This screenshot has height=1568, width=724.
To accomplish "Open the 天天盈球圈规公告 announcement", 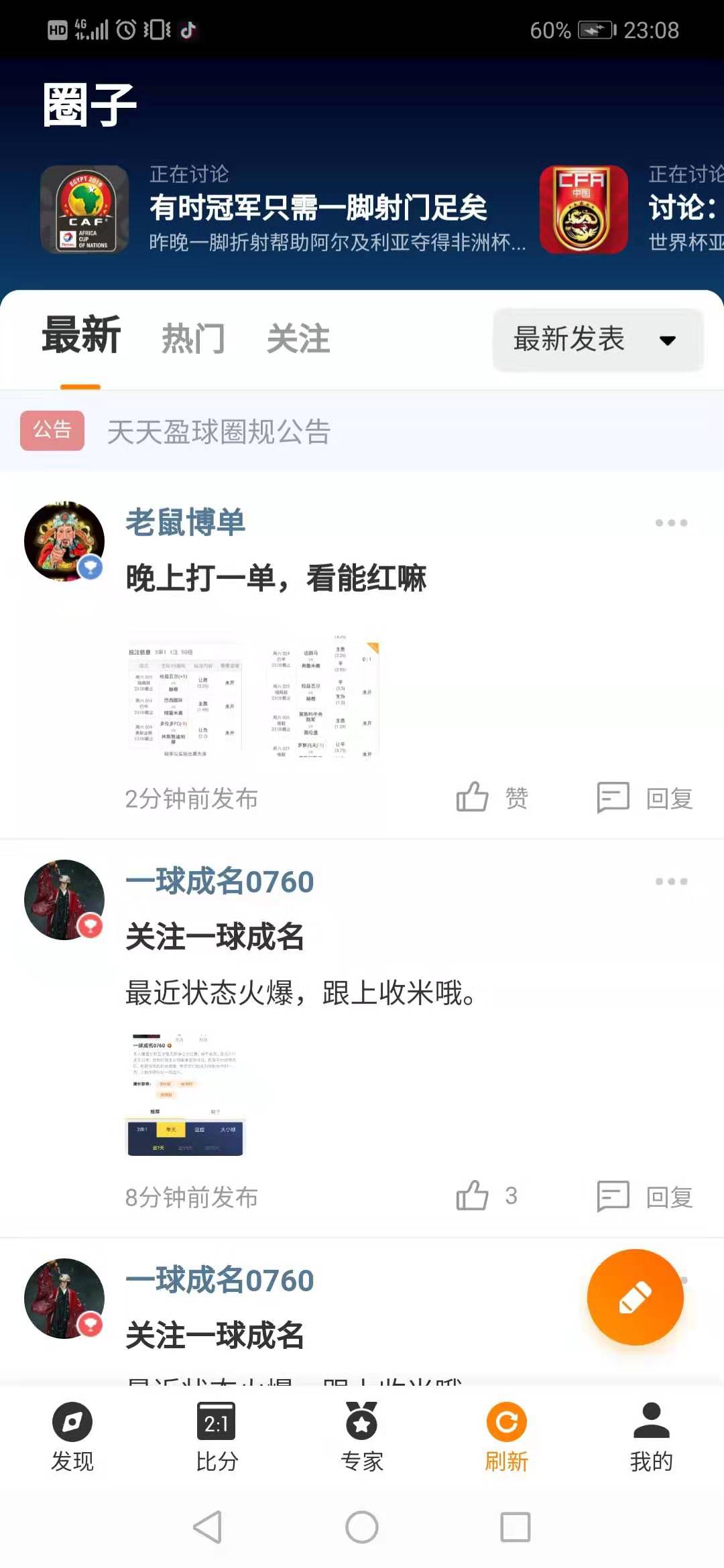I will click(x=219, y=431).
